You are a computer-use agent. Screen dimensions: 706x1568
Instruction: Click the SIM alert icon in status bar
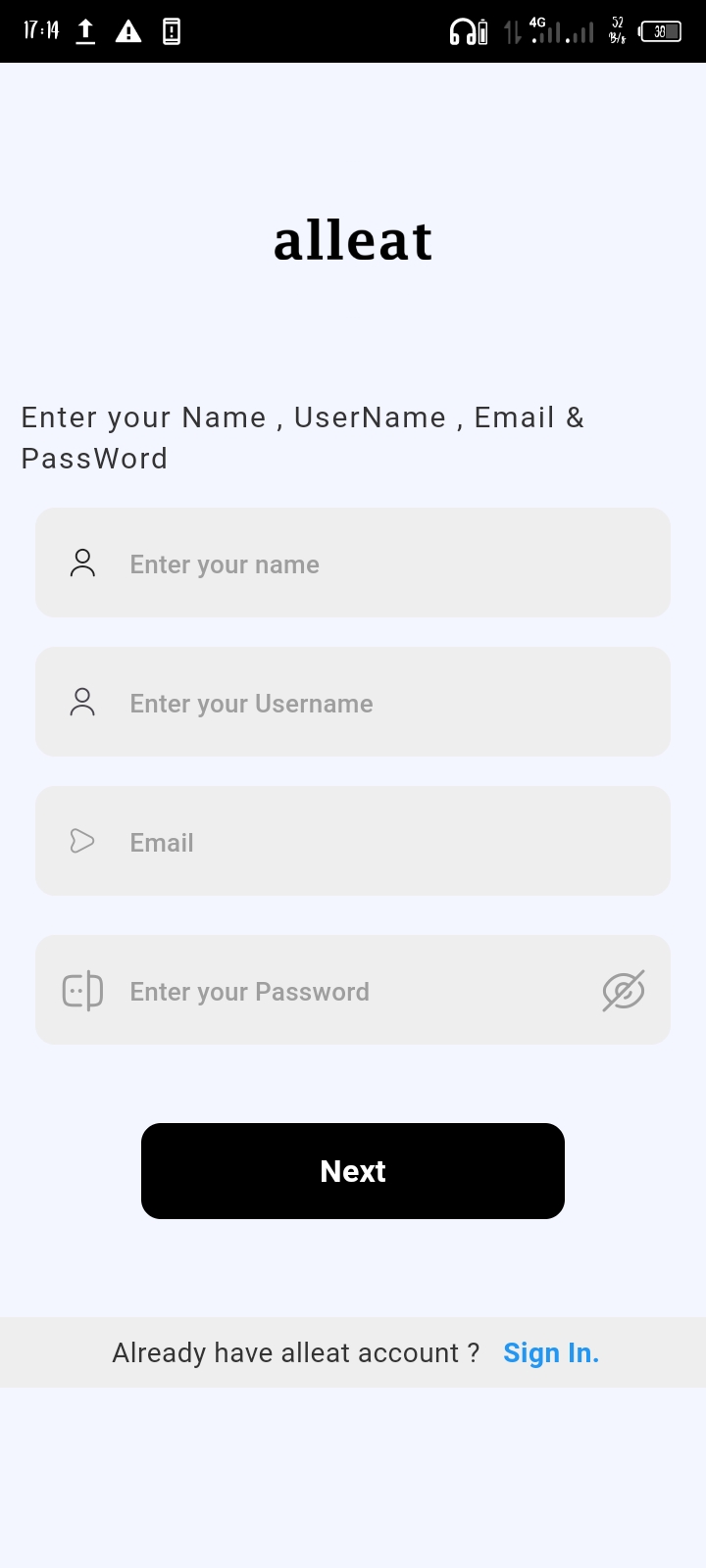(171, 30)
